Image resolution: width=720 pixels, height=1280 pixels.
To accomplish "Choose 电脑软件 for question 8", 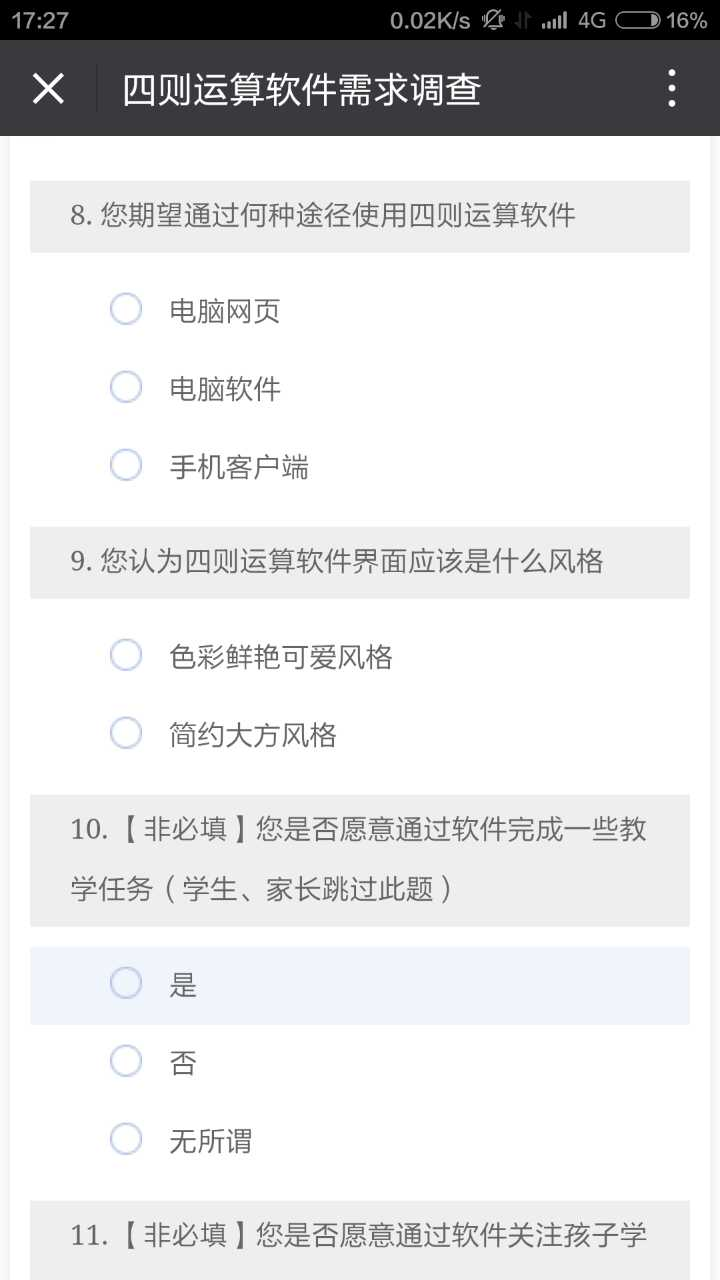I will tap(360, 388).
